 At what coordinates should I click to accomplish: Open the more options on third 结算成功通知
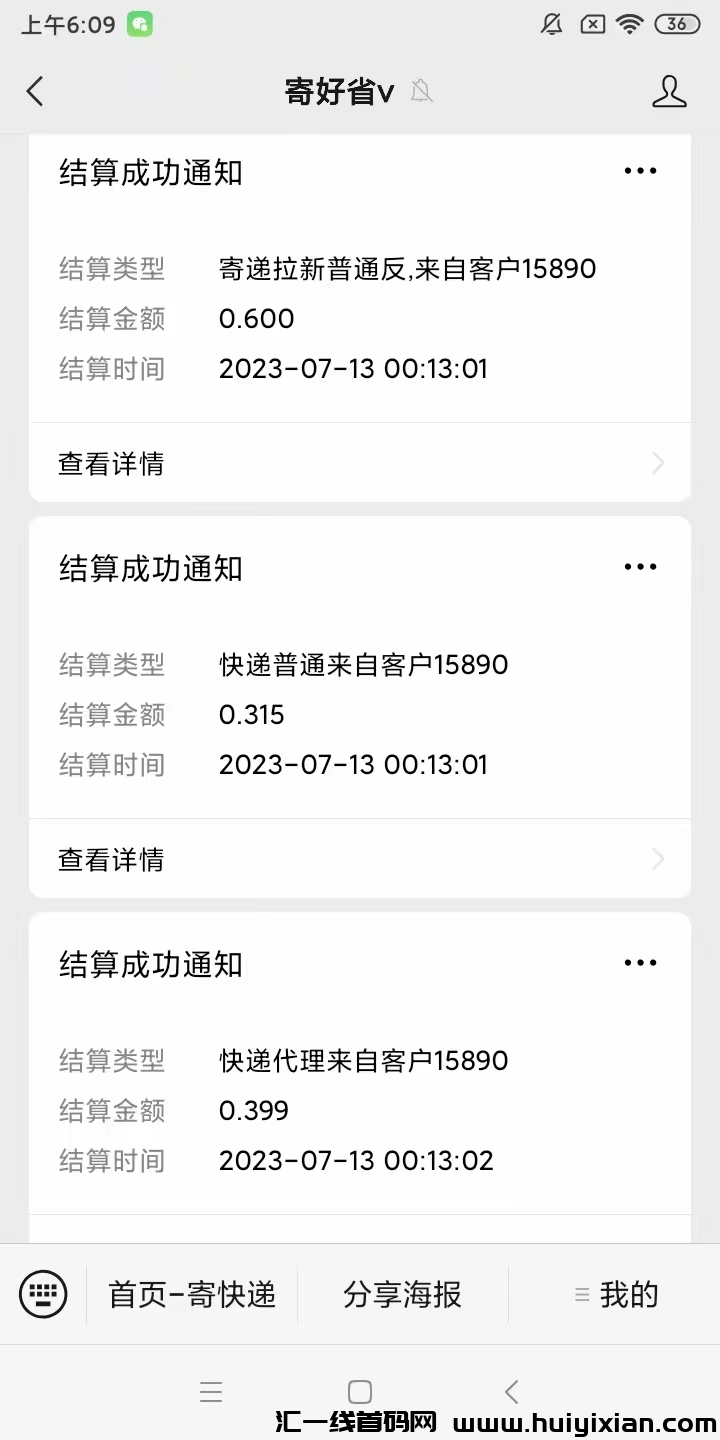click(x=639, y=962)
